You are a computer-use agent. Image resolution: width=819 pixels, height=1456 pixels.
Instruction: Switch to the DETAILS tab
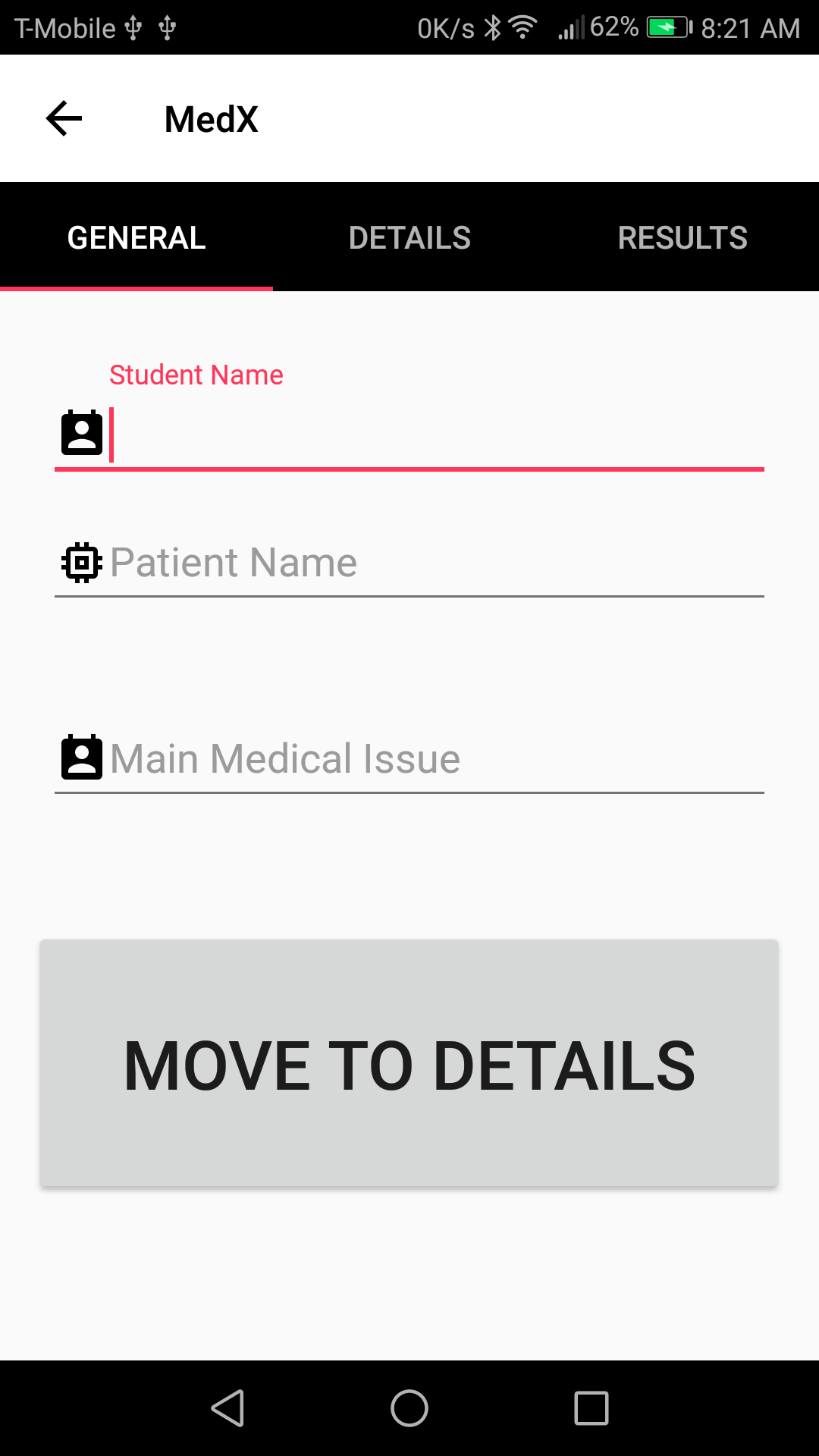pos(409,237)
